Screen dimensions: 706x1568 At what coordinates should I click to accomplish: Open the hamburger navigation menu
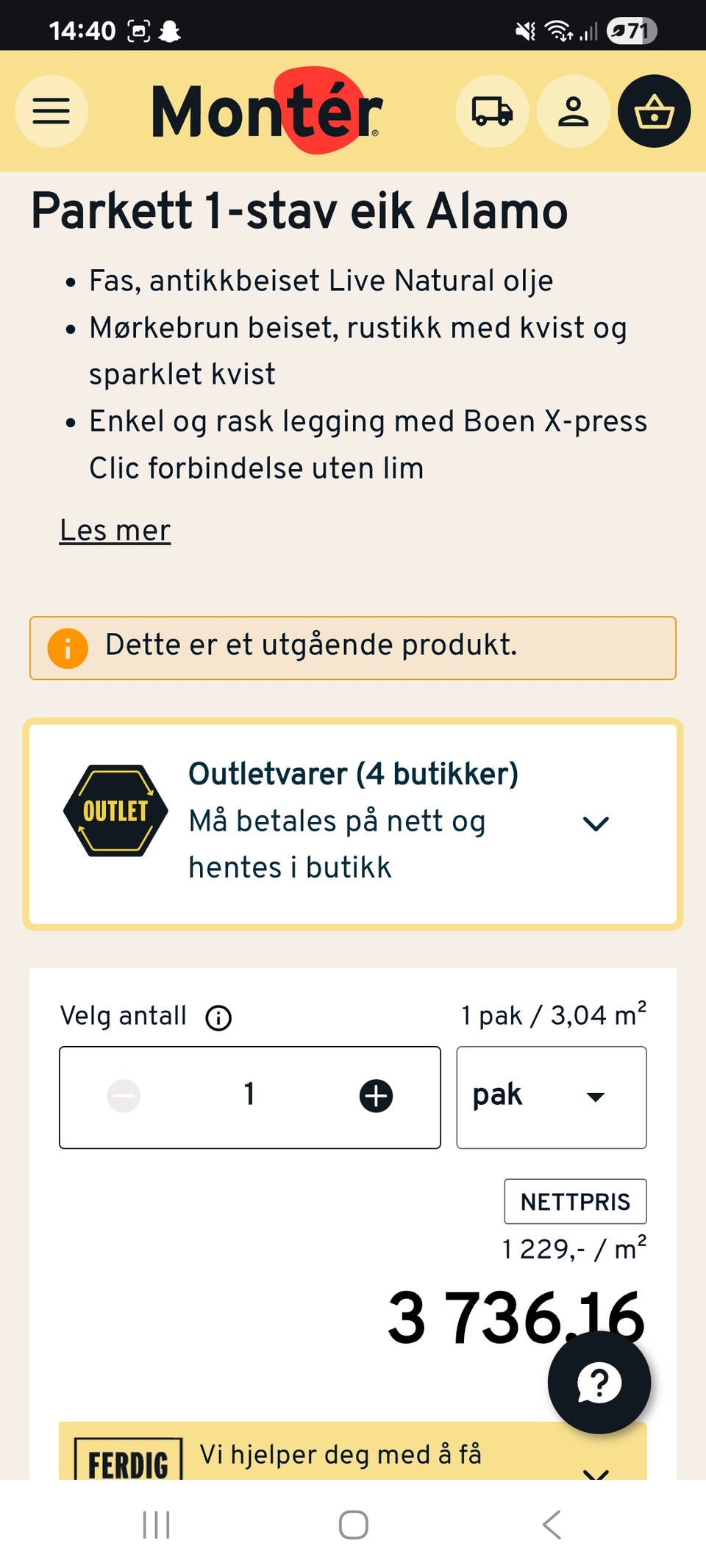tap(50, 111)
